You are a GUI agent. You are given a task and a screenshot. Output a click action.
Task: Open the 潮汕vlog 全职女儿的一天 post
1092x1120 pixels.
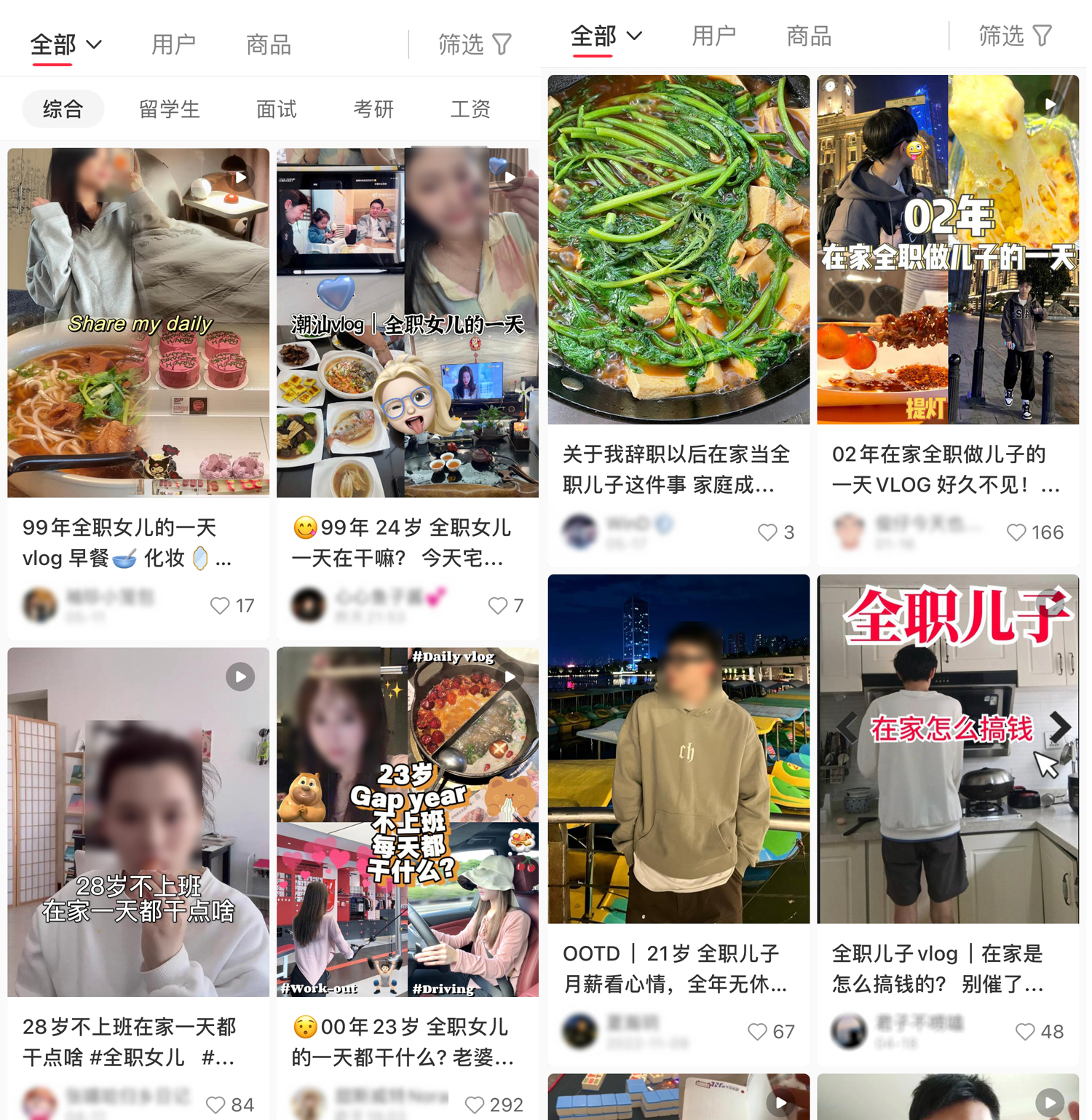click(408, 323)
